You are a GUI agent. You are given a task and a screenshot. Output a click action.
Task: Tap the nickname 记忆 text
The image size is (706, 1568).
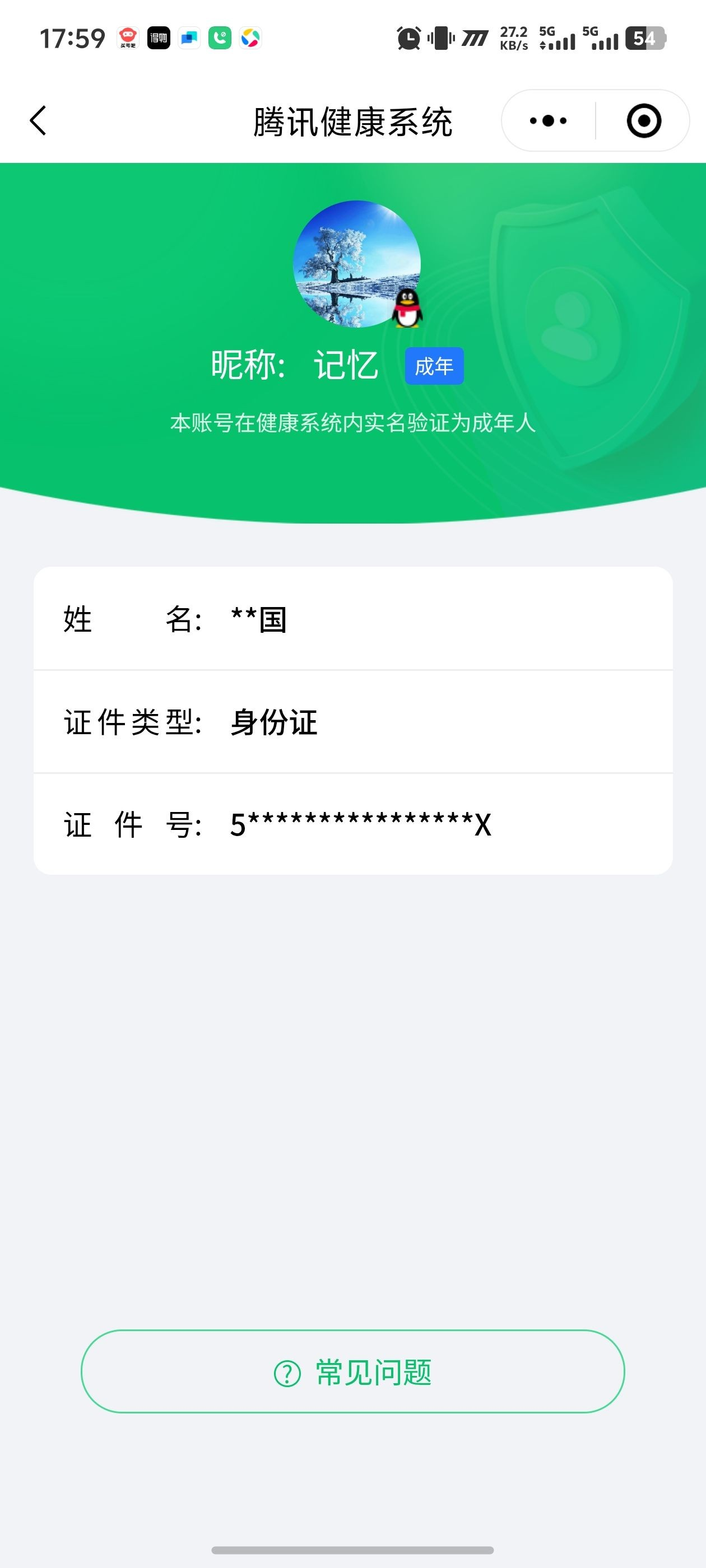tap(348, 365)
